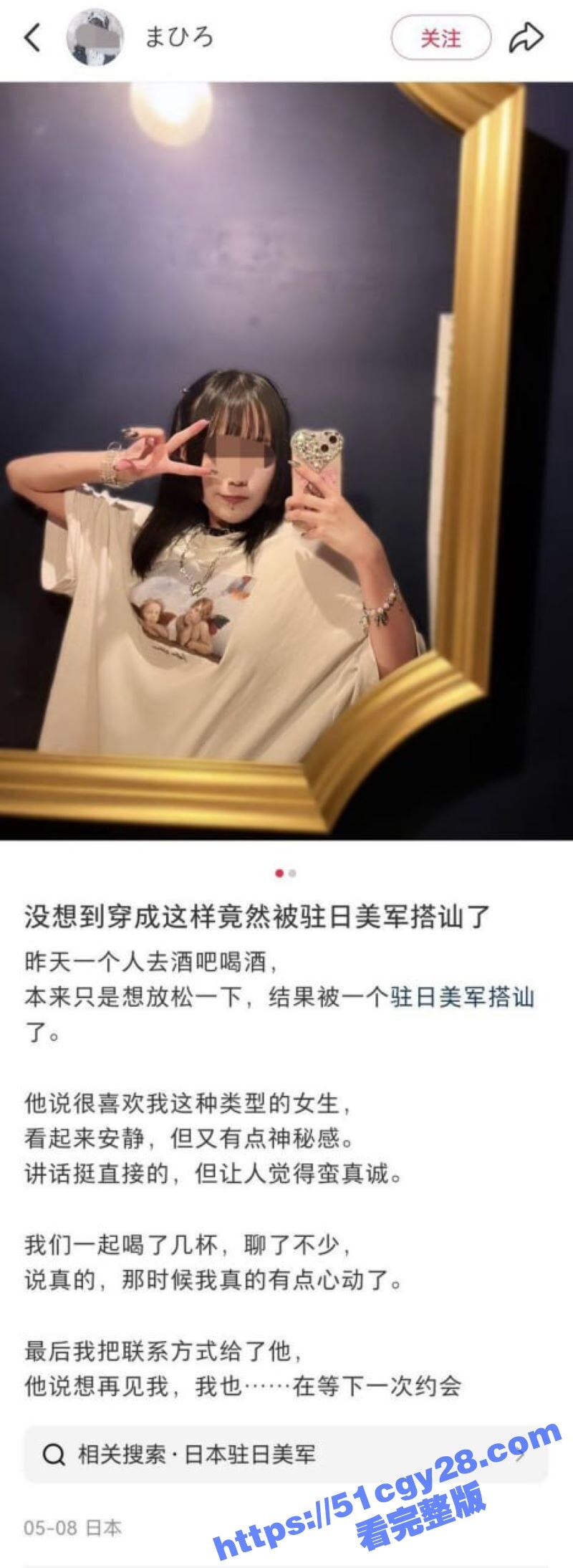This screenshot has height=1568, width=573.
Task: Open まひろ's profile avatar
Action: click(95, 37)
